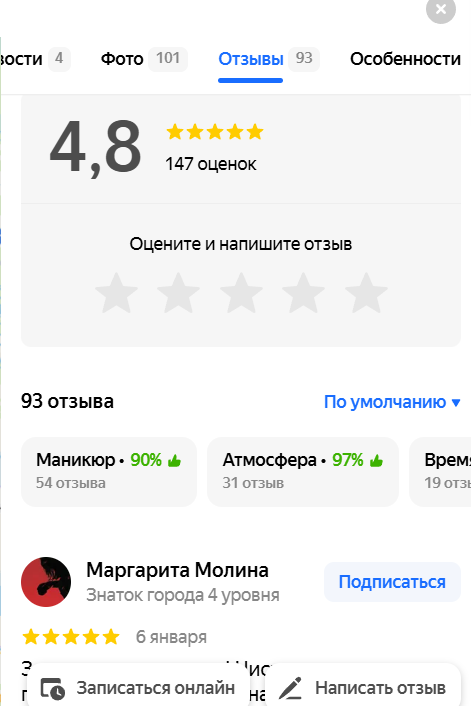Subscribe to Маргарита Молина
Viewport: 471px width, 706px height.
pos(392,582)
